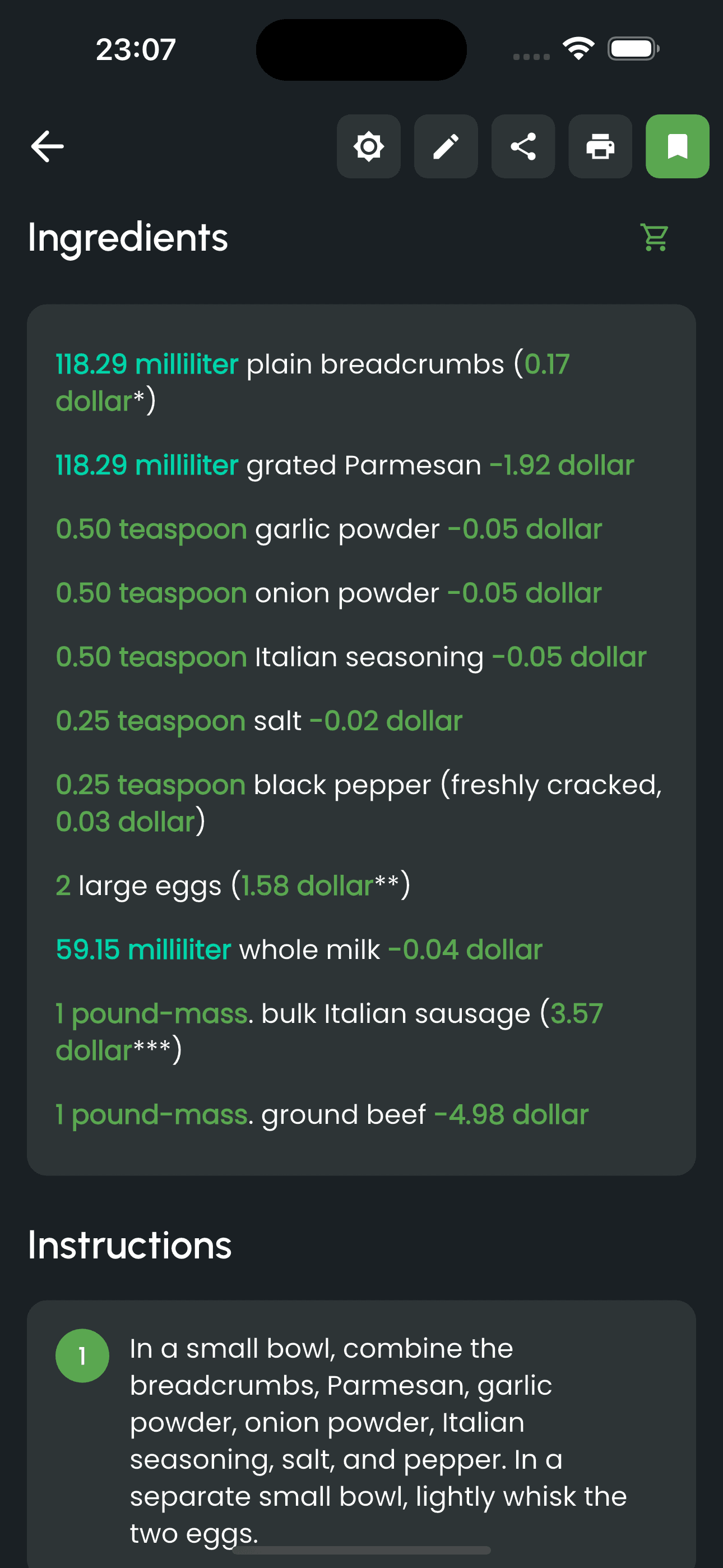Screen dimensions: 723x1568
Task: Open the shopping cart for ingredients
Action: pyautogui.click(x=654, y=237)
